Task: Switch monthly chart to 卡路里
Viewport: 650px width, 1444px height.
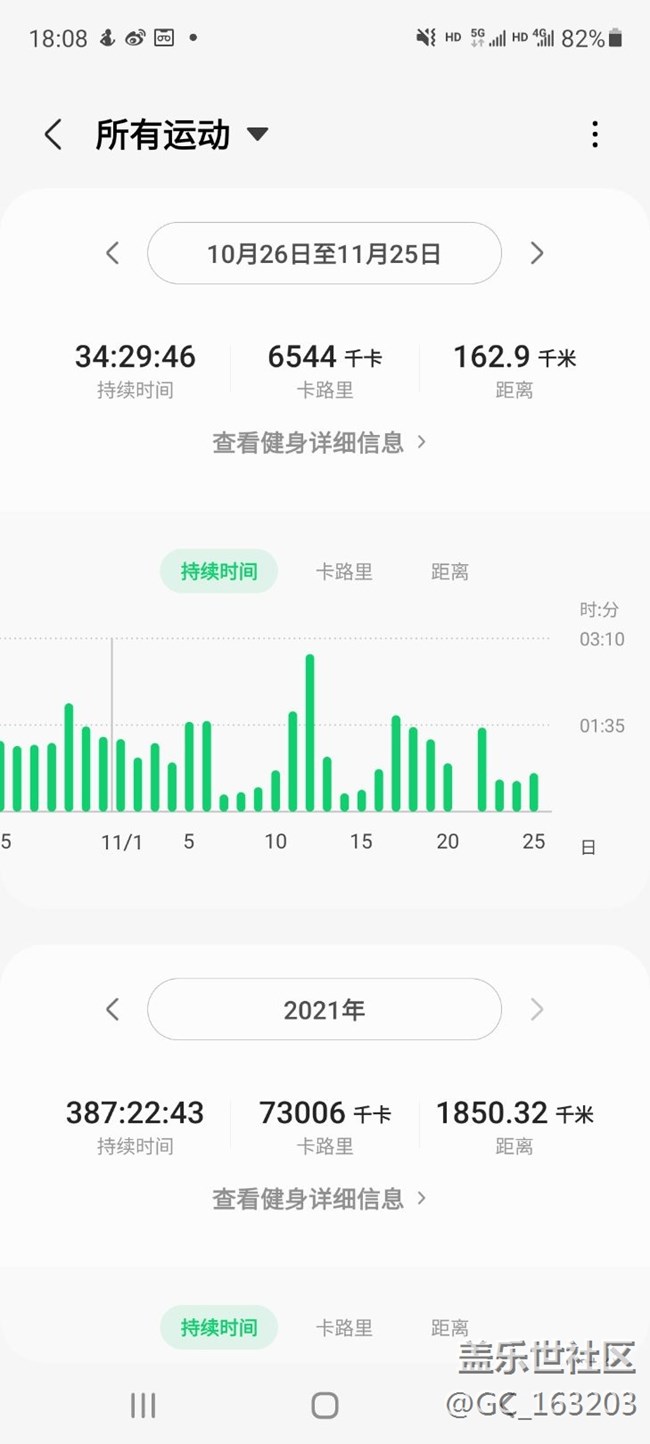Action: click(344, 572)
